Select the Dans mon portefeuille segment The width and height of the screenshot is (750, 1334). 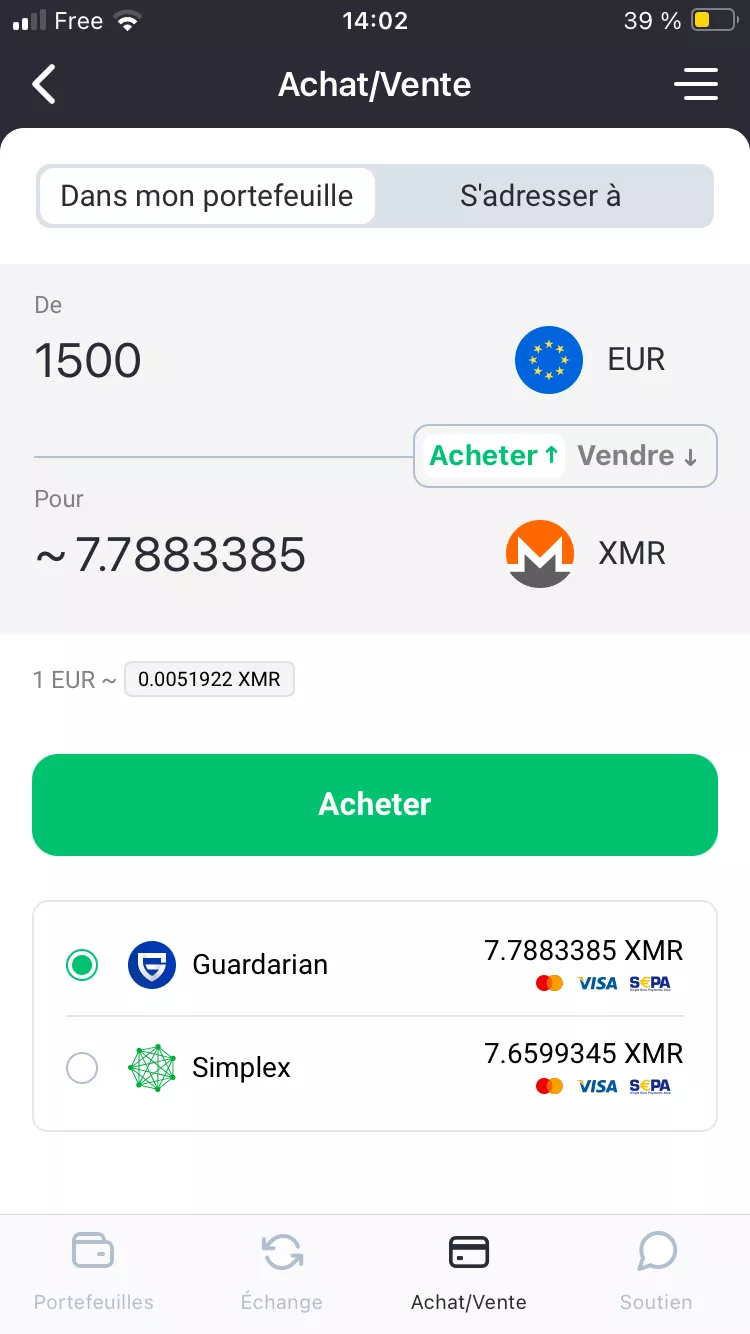pyautogui.click(x=207, y=196)
